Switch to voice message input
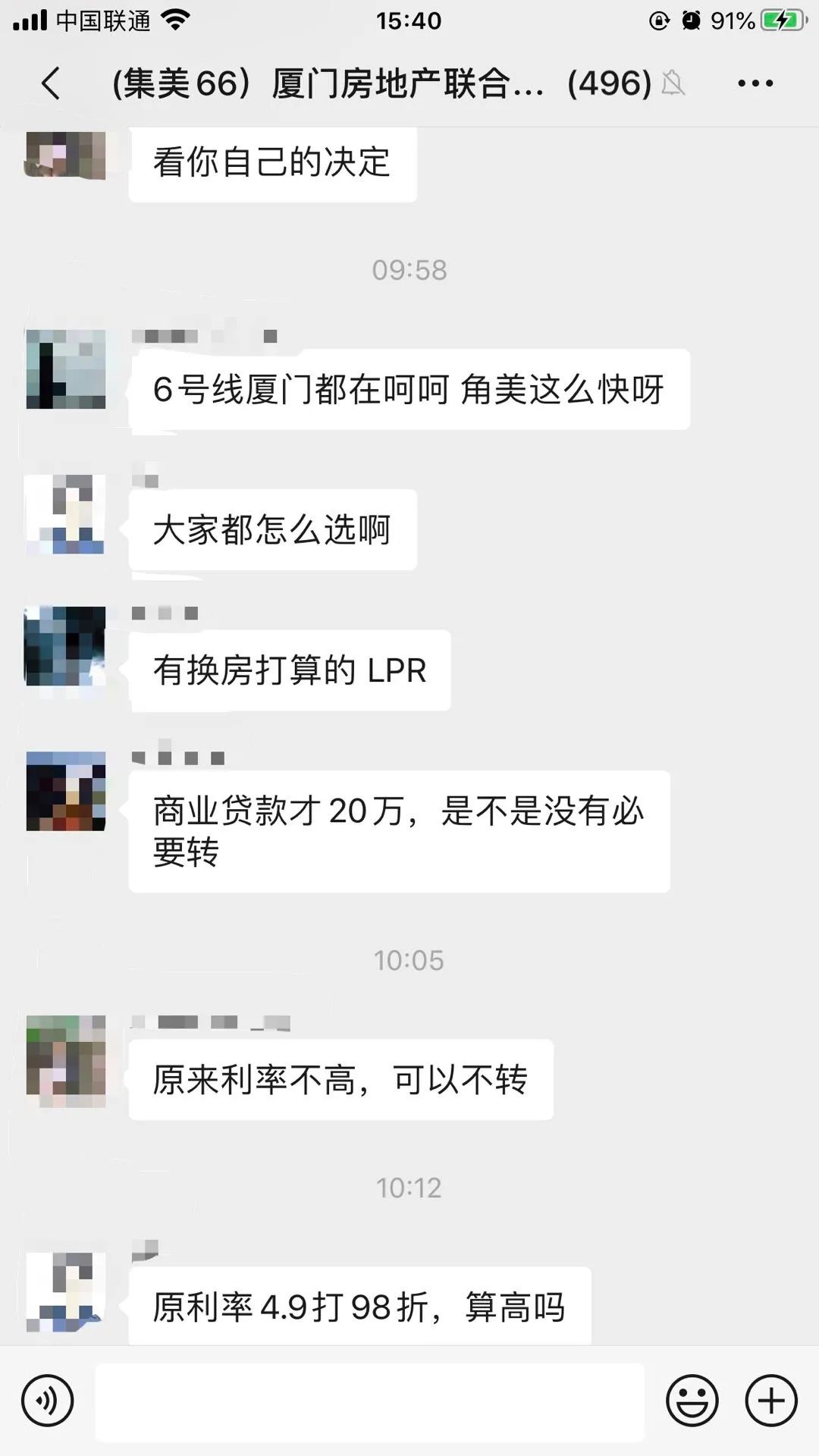819x1456 pixels. pyautogui.click(x=47, y=1401)
